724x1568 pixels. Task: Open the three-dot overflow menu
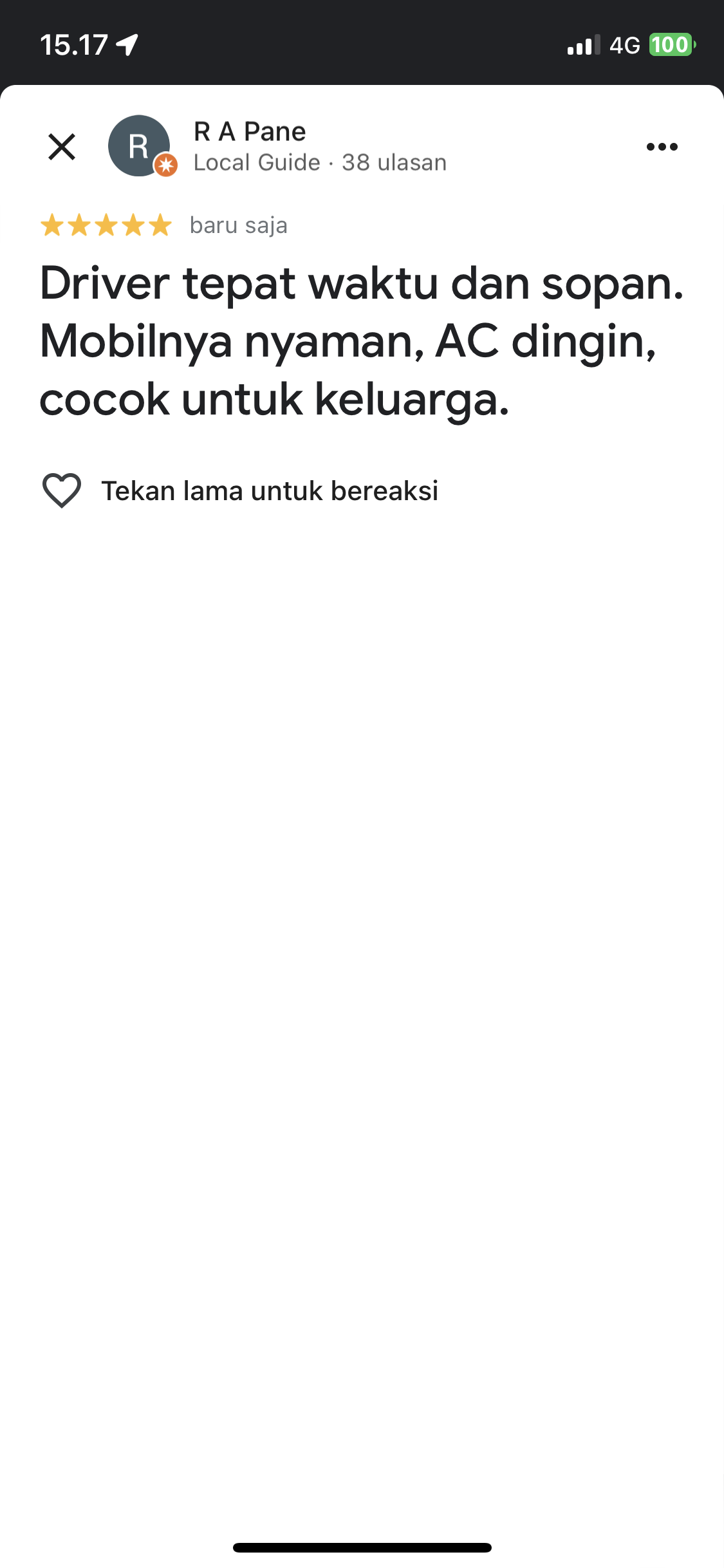(x=662, y=147)
